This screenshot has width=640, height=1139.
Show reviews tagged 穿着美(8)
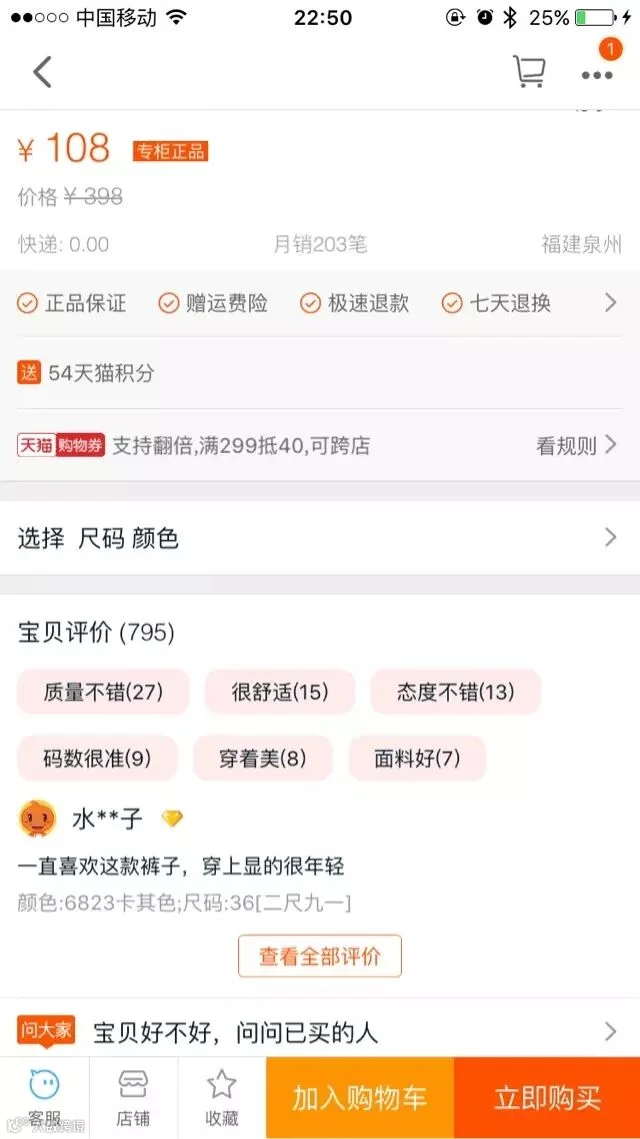click(x=262, y=758)
